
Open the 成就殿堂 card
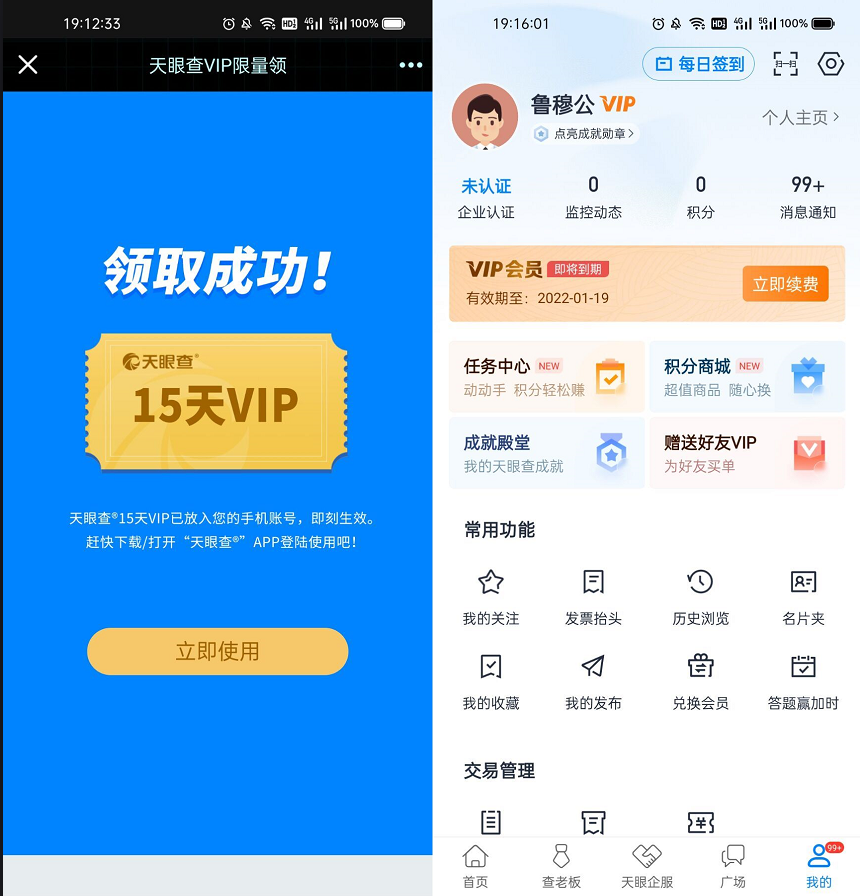[x=546, y=453]
